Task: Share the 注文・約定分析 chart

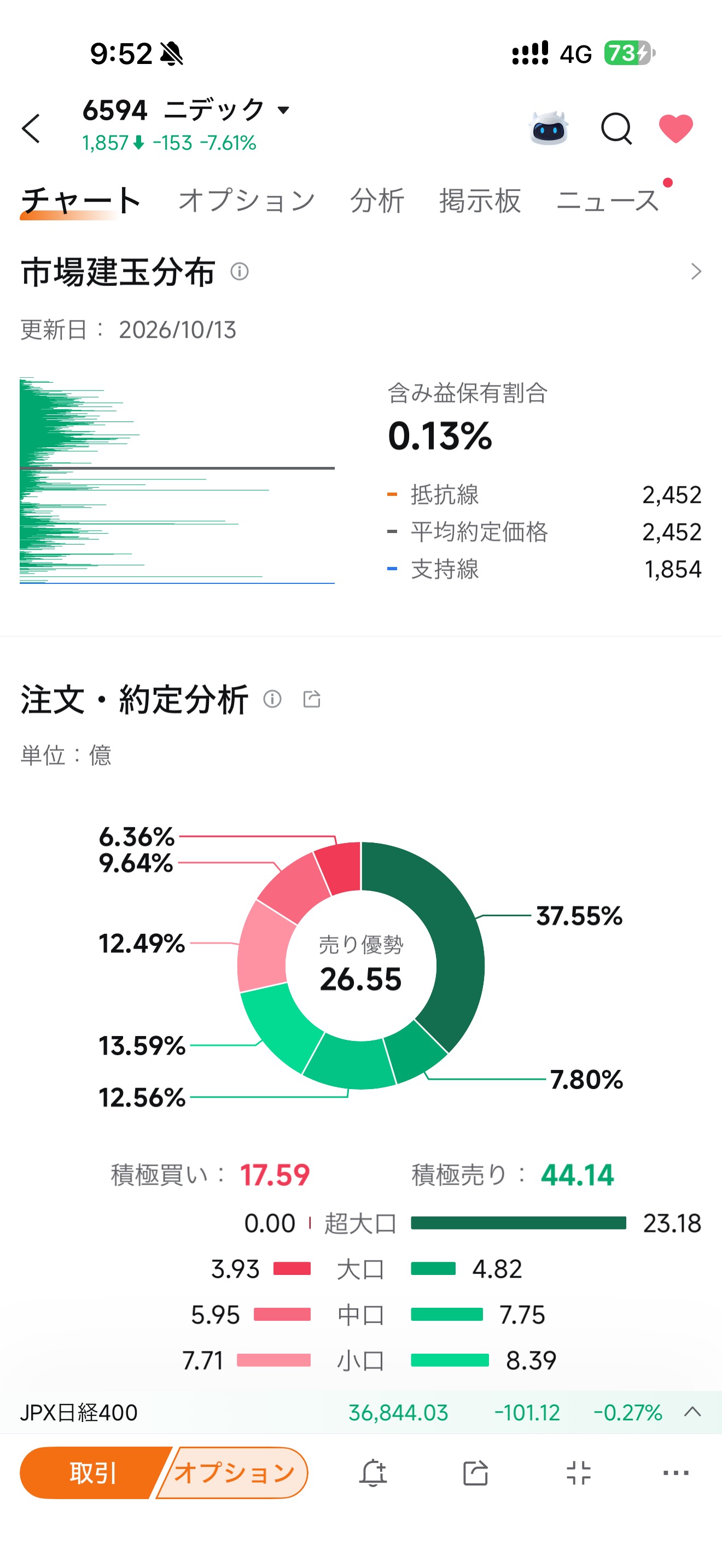Action: [x=312, y=699]
